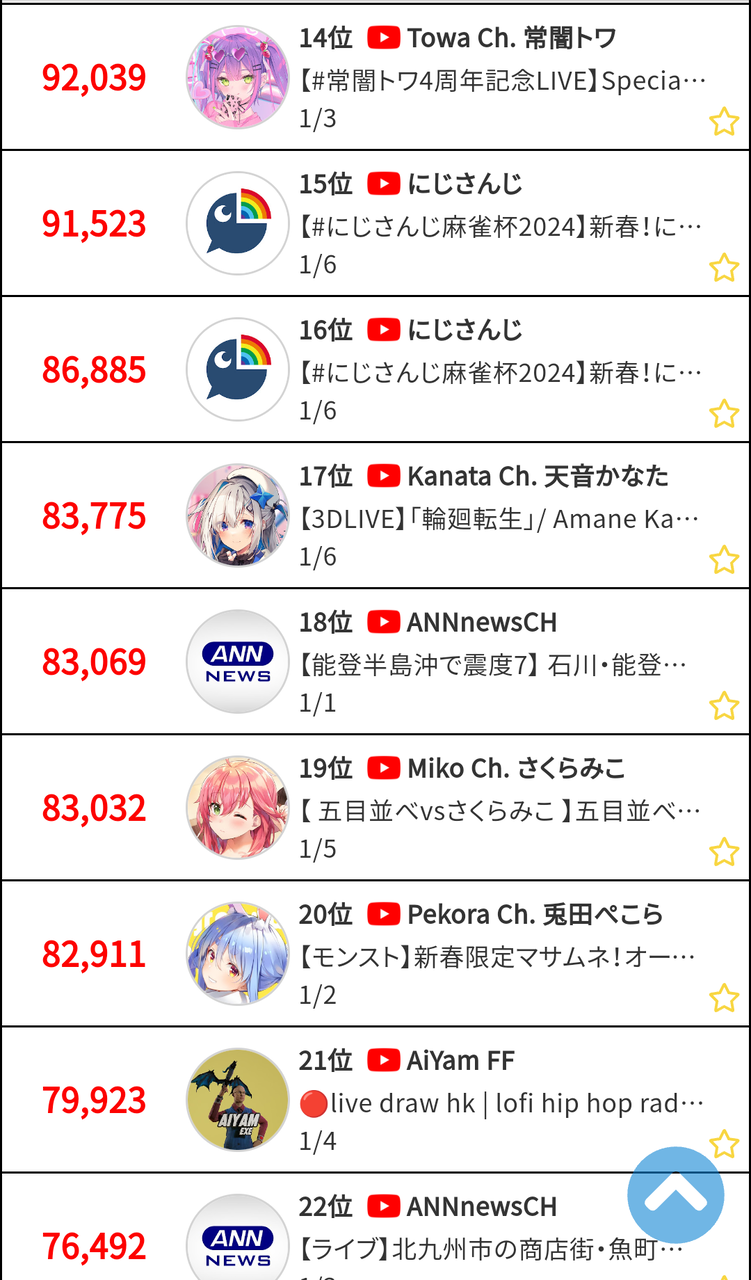Toggle the favorite star for Towa Ch. 常闇トワ
Image resolution: width=751 pixels, height=1280 pixels.
(x=724, y=121)
